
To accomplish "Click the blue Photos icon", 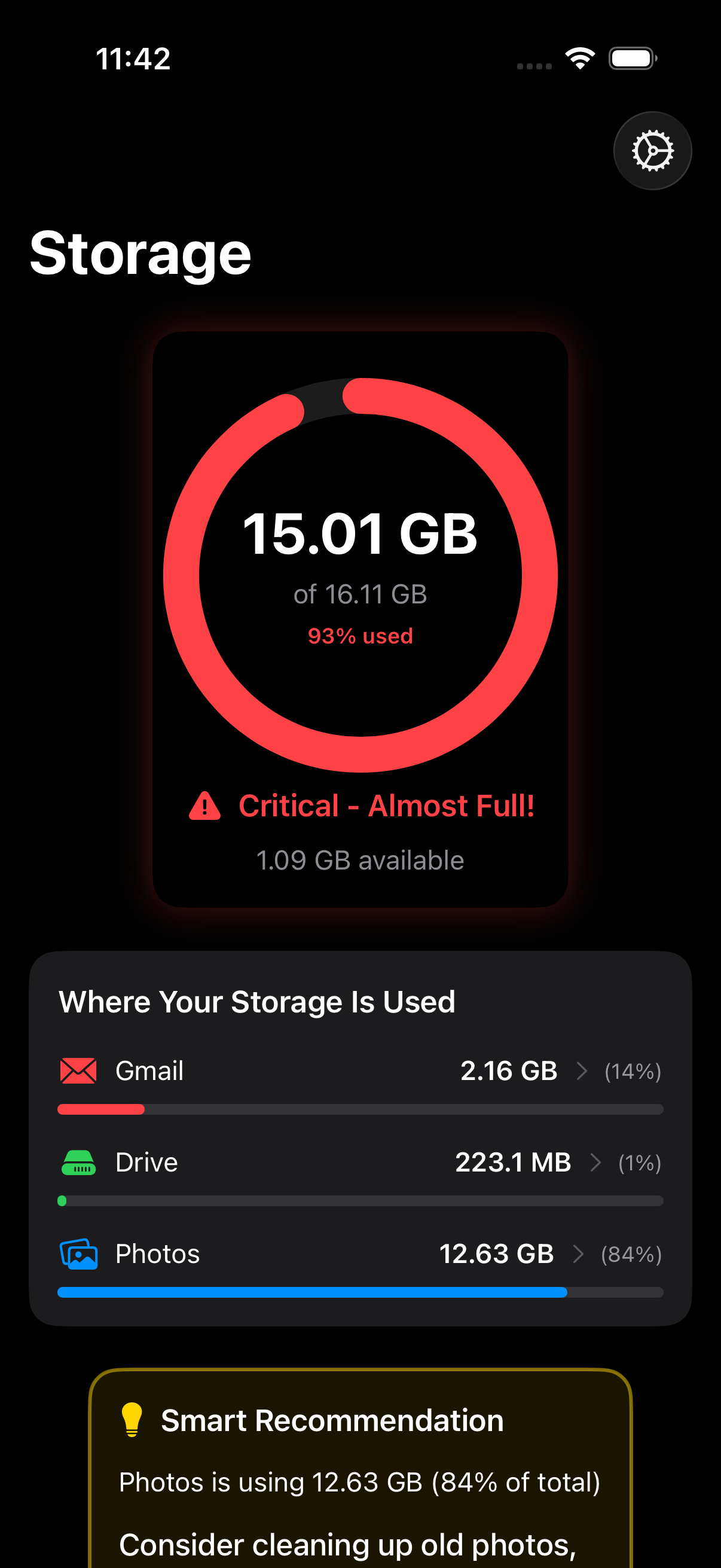I will click(78, 1254).
